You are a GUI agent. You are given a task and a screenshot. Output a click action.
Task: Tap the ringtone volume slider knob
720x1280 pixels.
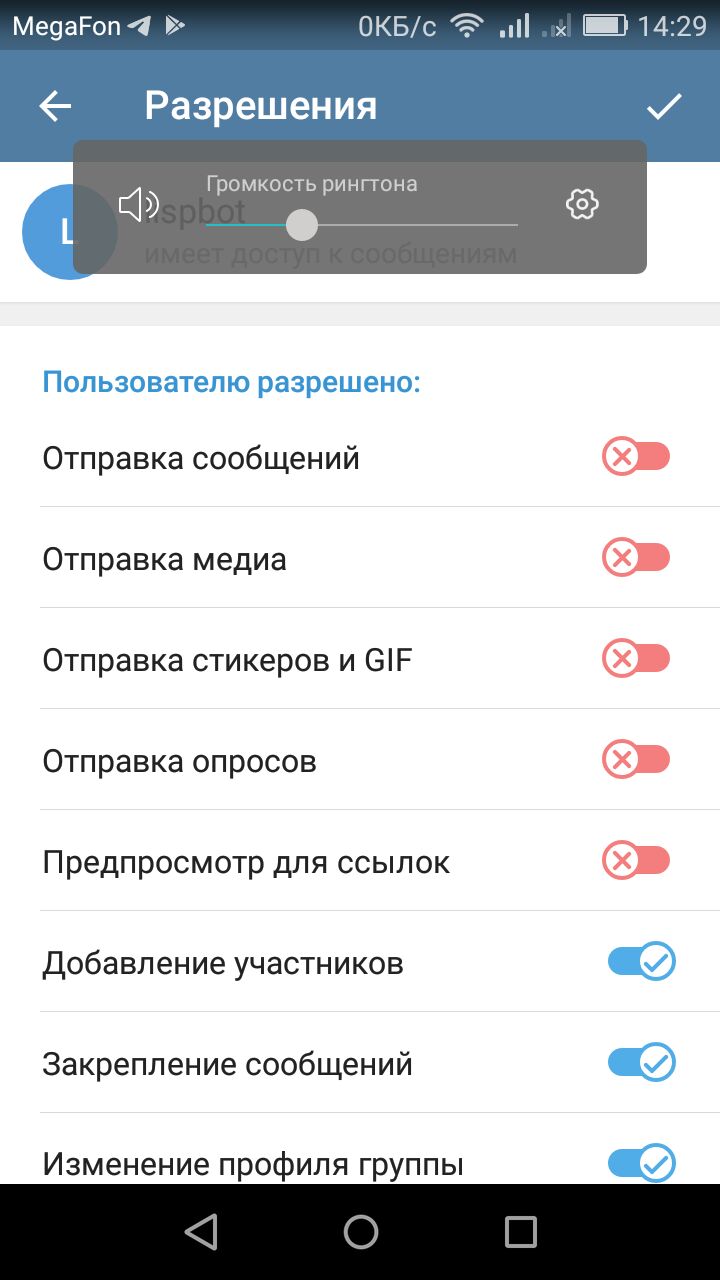(x=301, y=225)
